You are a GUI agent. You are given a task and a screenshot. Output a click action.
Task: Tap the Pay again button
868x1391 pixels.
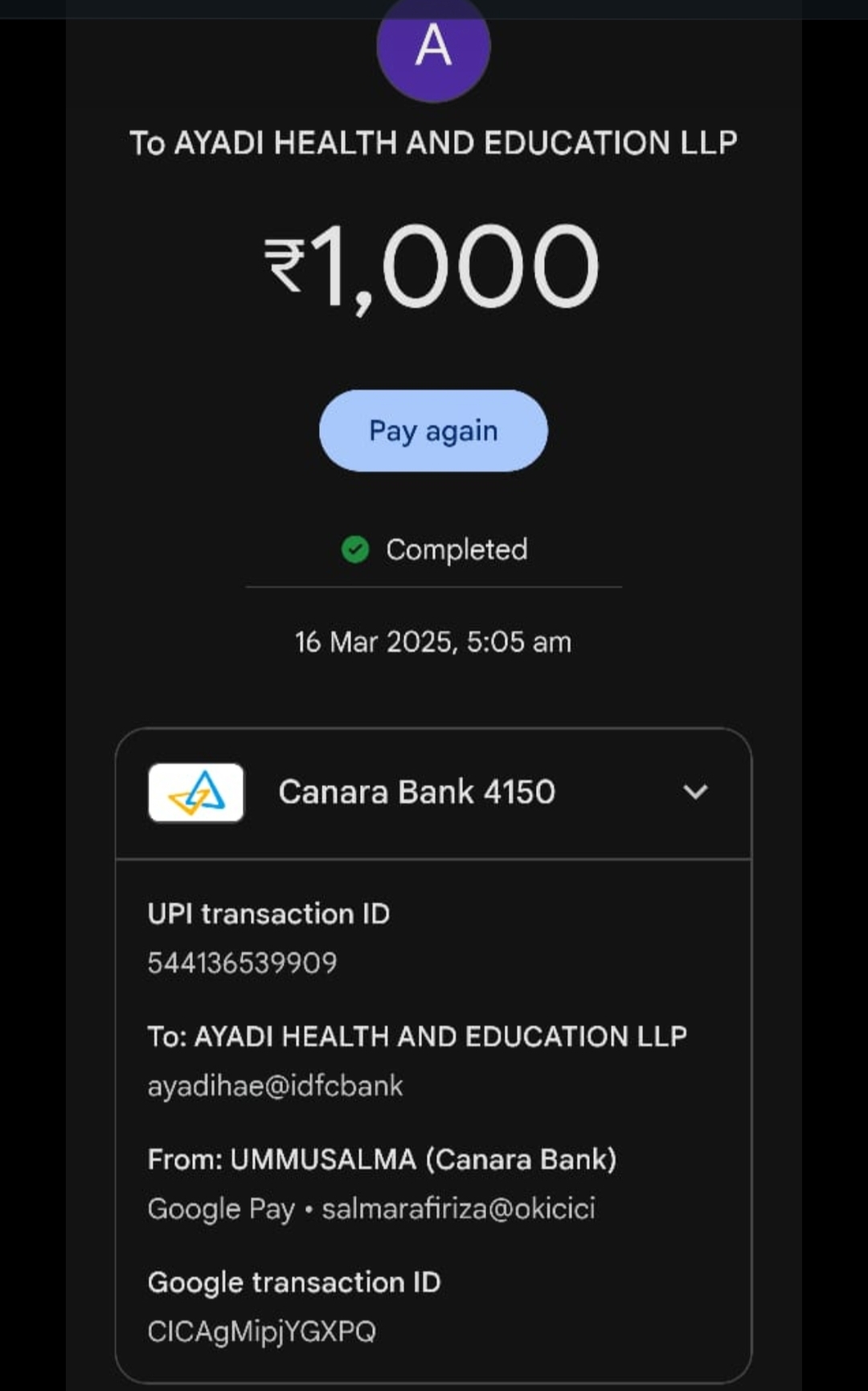tap(433, 431)
